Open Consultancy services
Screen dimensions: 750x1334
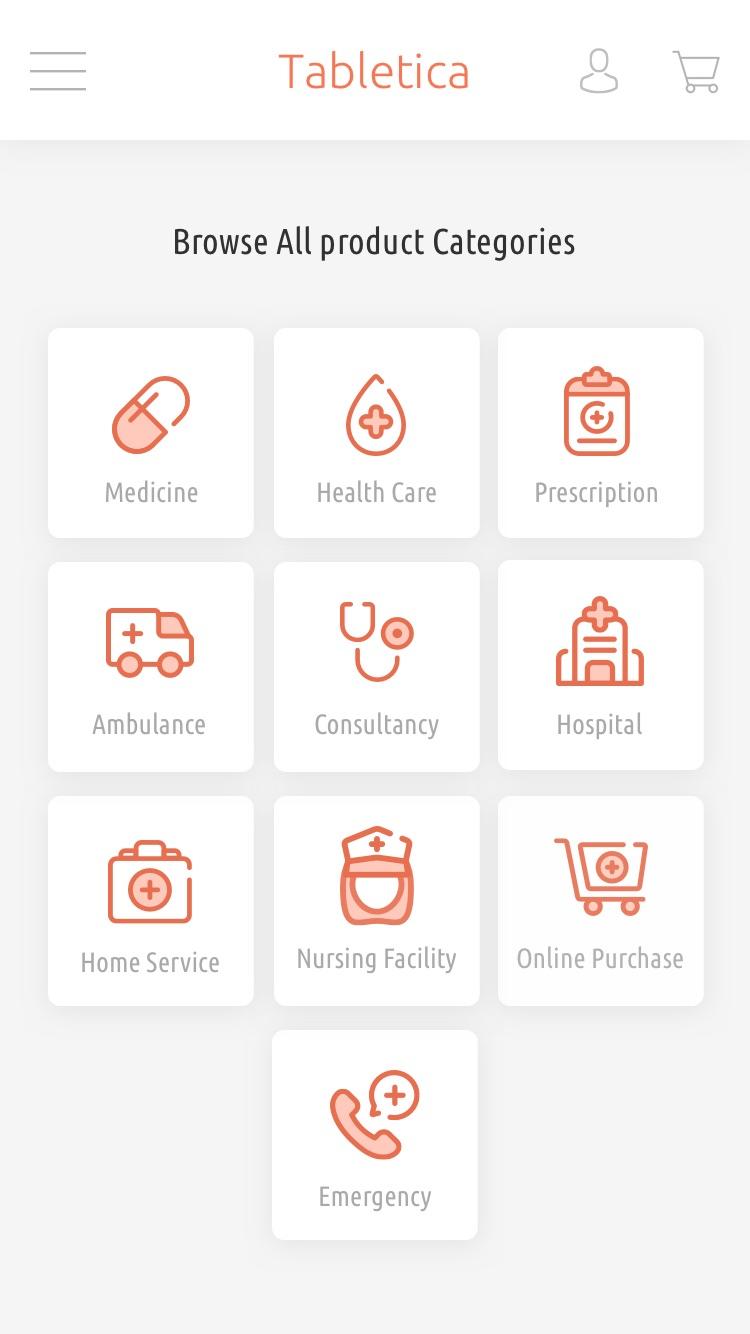click(x=377, y=667)
